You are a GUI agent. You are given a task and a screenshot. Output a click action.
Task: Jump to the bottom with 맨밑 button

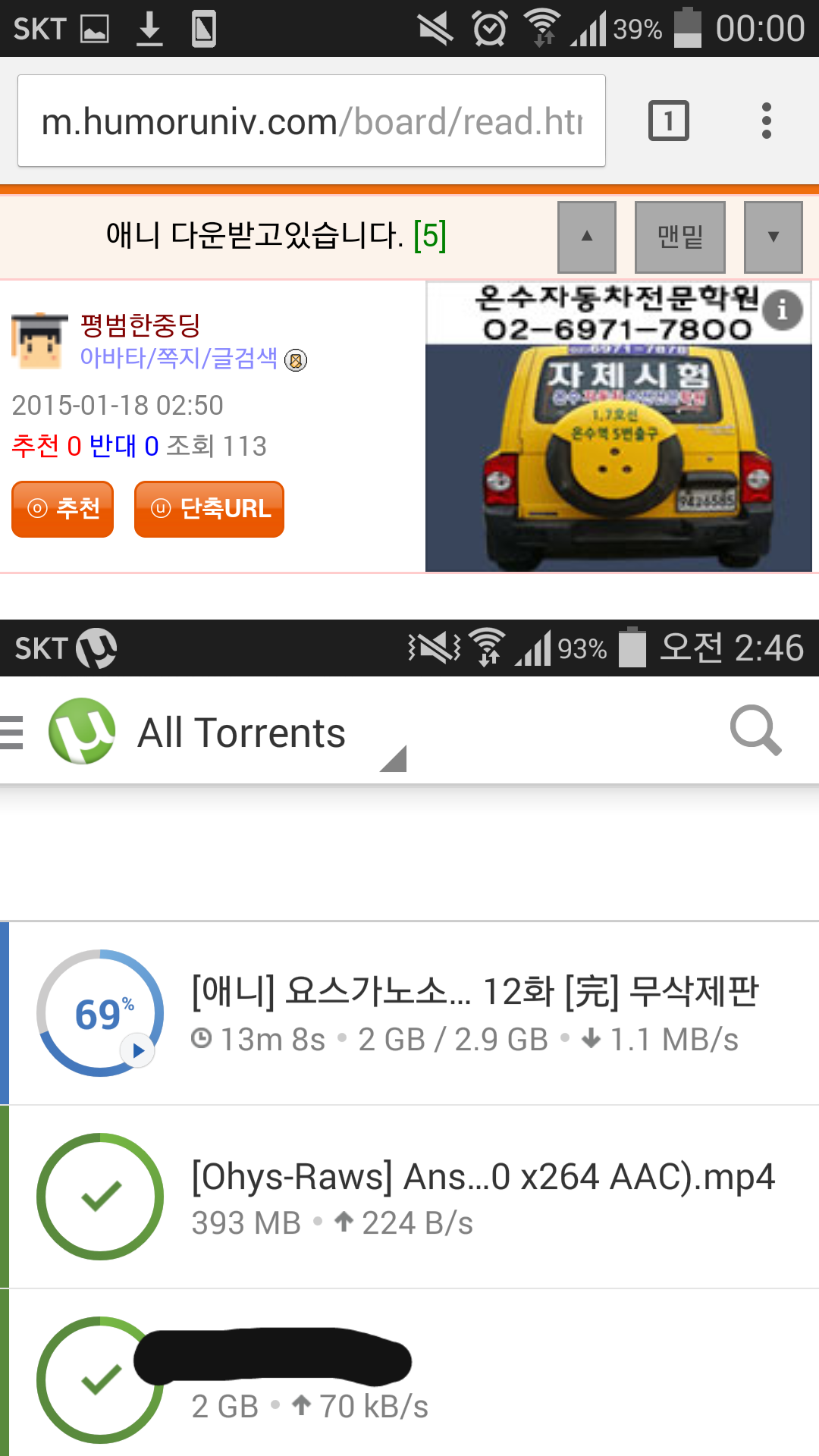coord(680,237)
